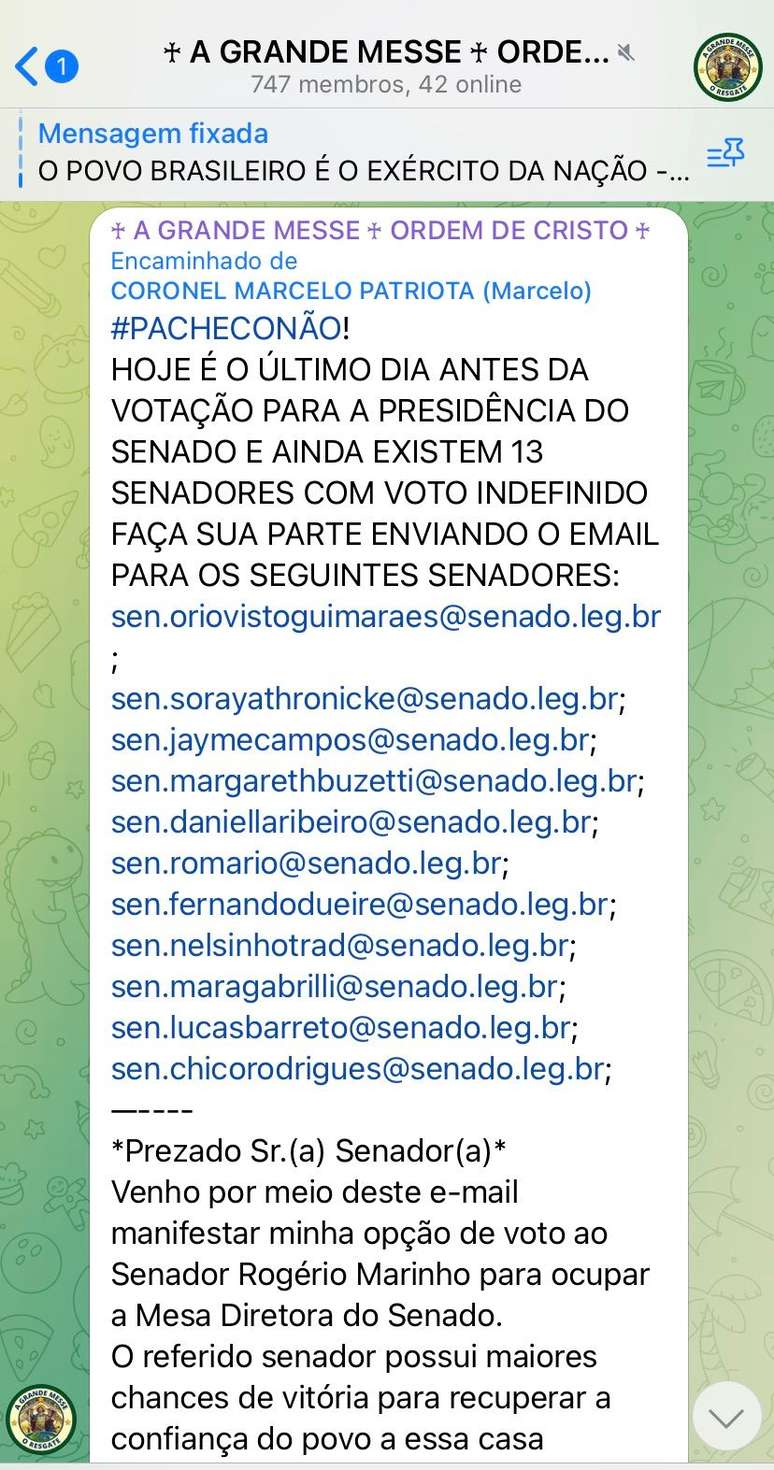Open the sen.margarethbuzetti@senado.leg.br email link
Screen dimensions: 774x1470
[373, 780]
